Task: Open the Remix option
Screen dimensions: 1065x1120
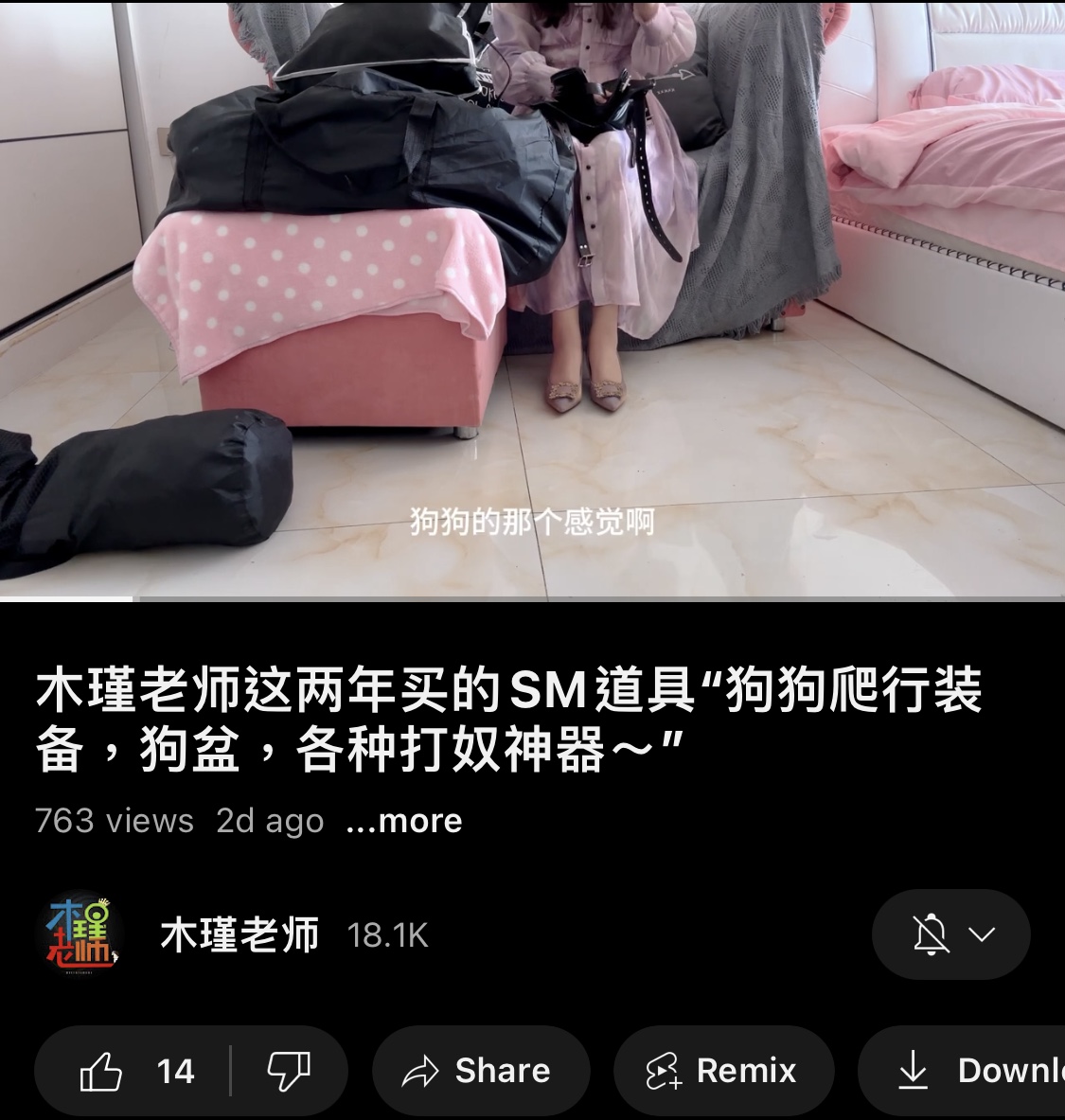Action: point(723,1071)
